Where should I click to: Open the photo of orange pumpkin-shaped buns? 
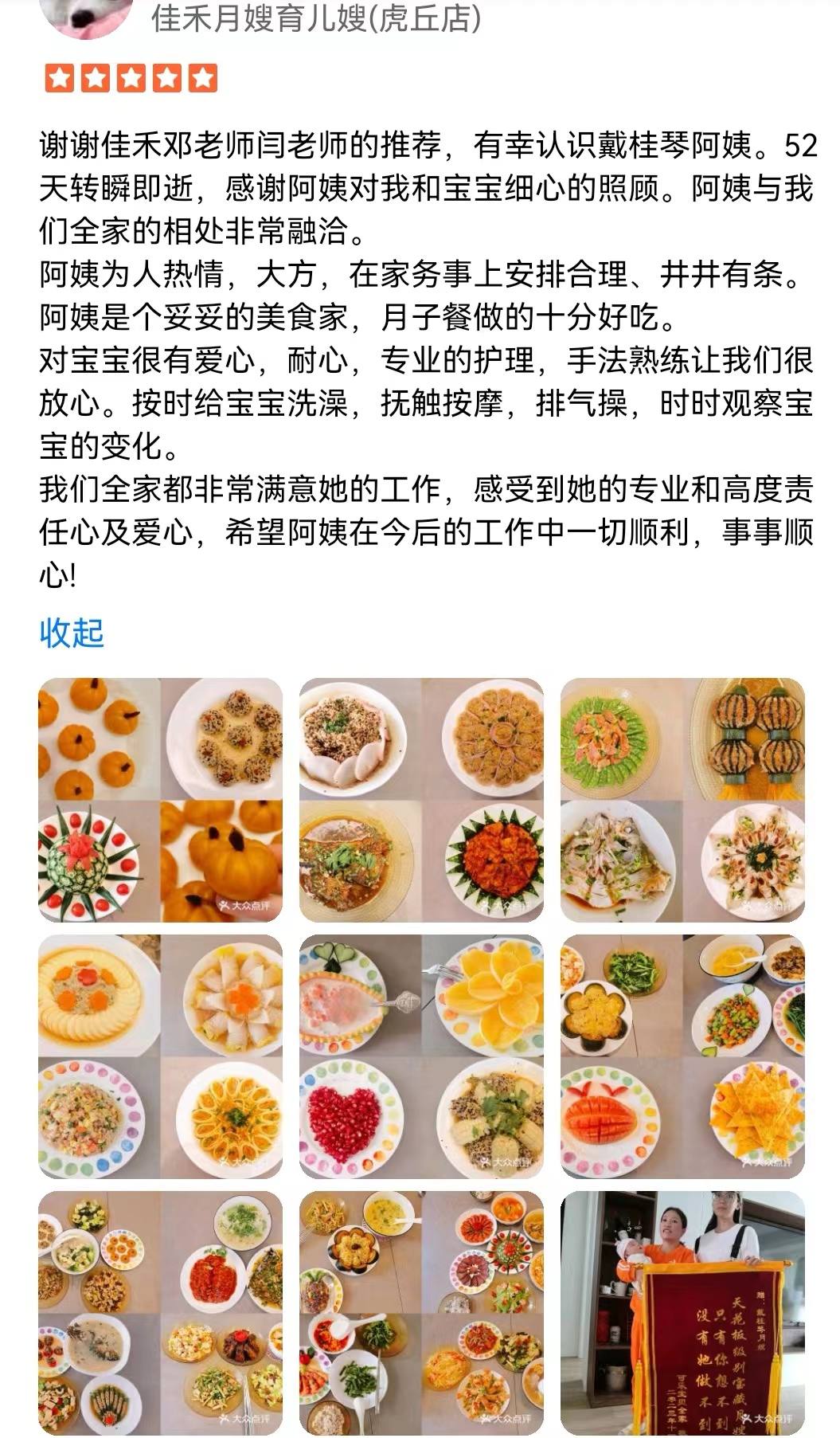pos(160,800)
